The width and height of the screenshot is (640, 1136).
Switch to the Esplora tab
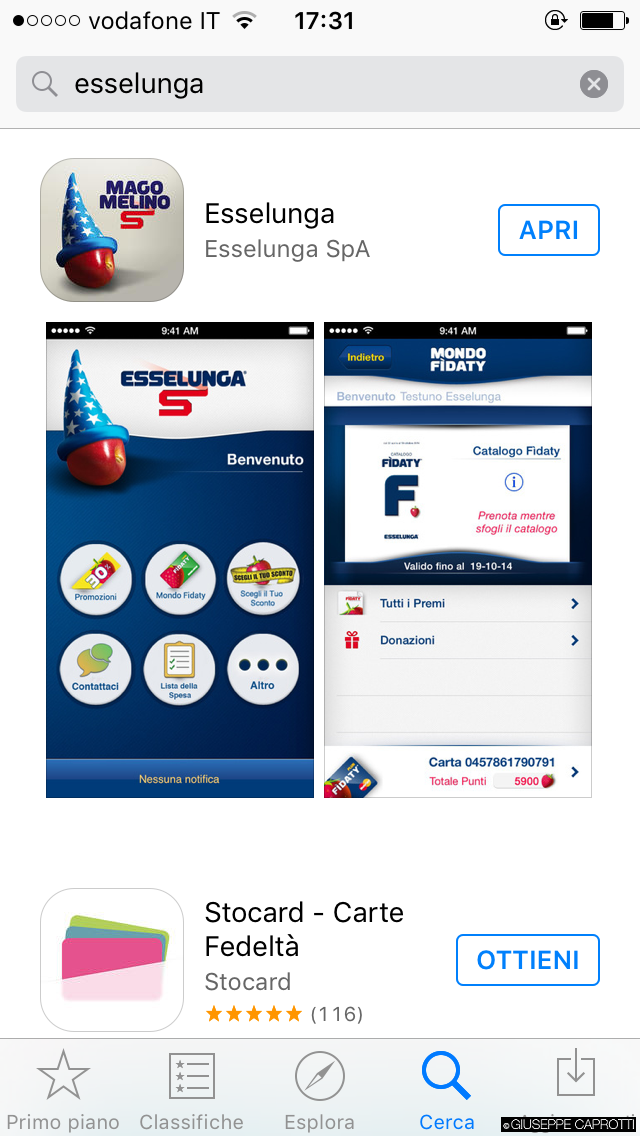click(320, 1090)
